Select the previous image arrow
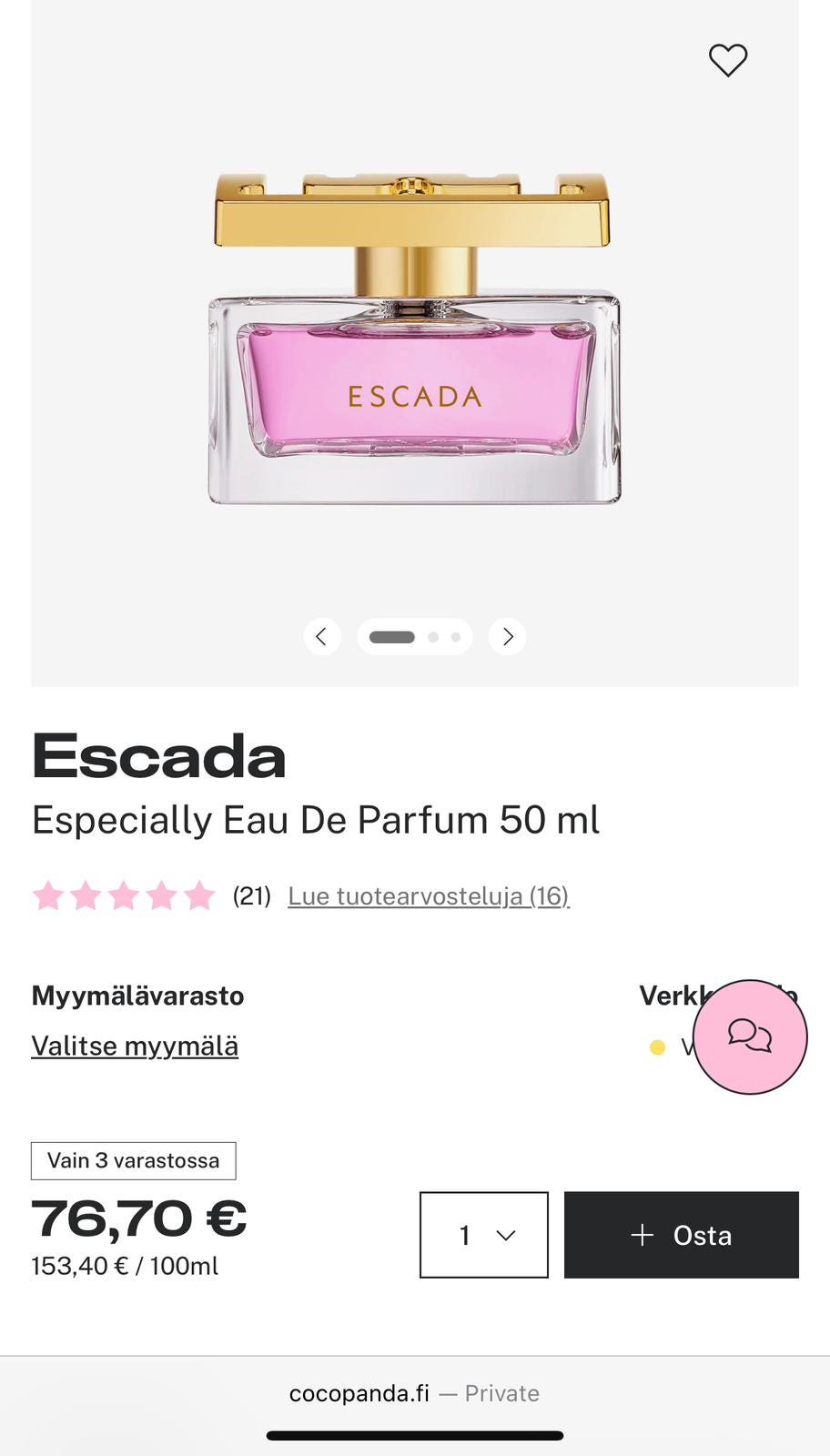 pyautogui.click(x=322, y=636)
